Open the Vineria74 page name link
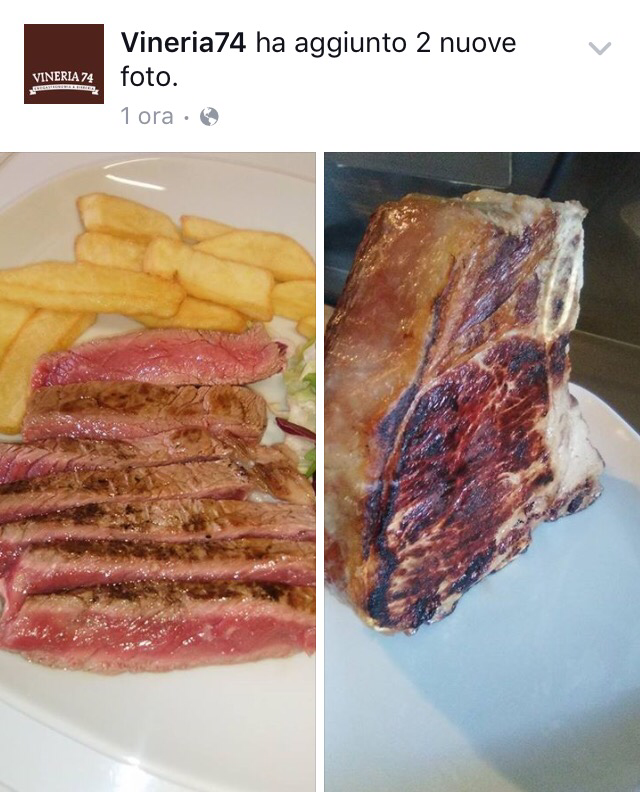The image size is (640, 792). click(x=185, y=43)
